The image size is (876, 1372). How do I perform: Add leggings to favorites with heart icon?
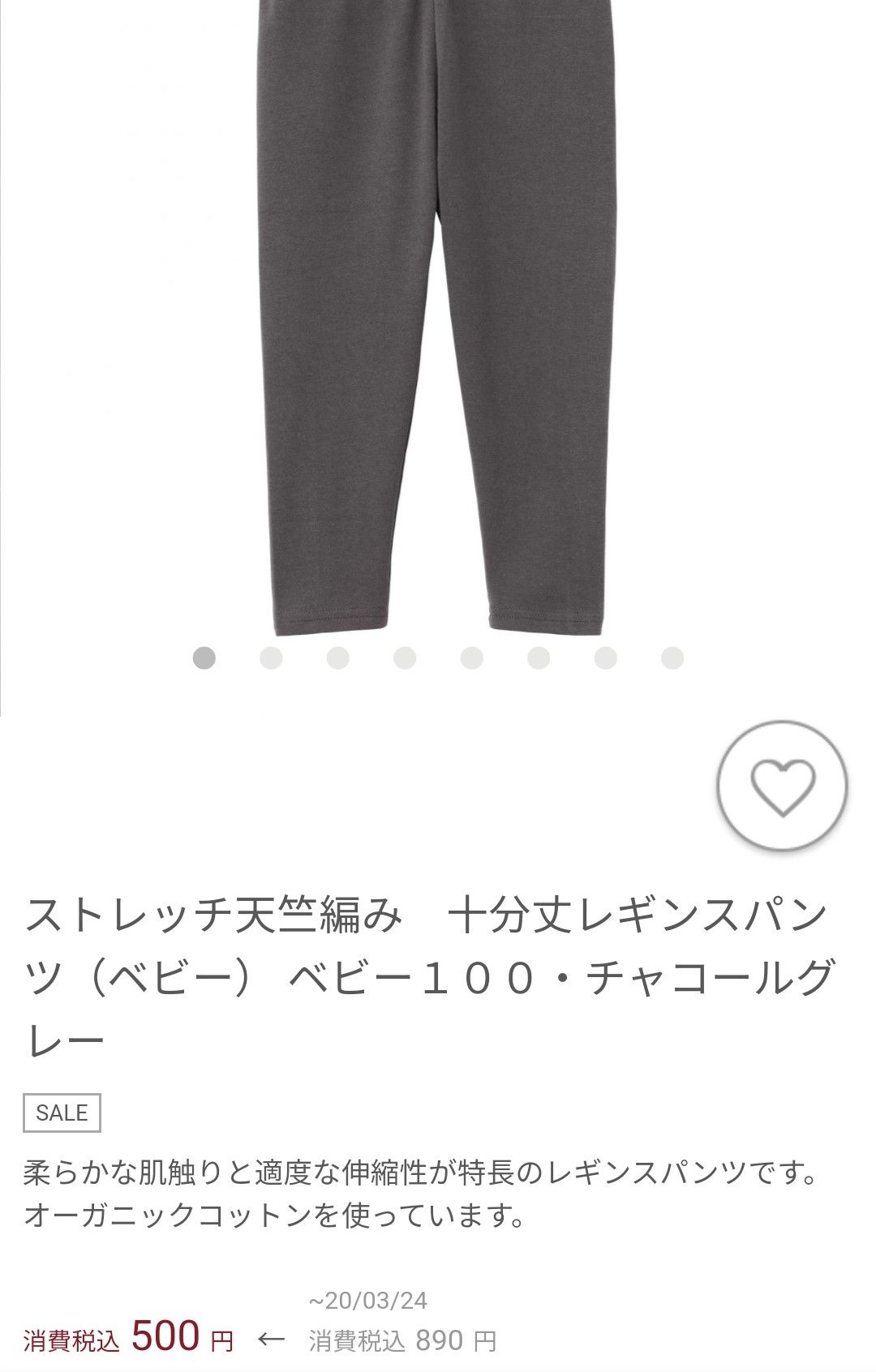pyautogui.click(x=782, y=785)
